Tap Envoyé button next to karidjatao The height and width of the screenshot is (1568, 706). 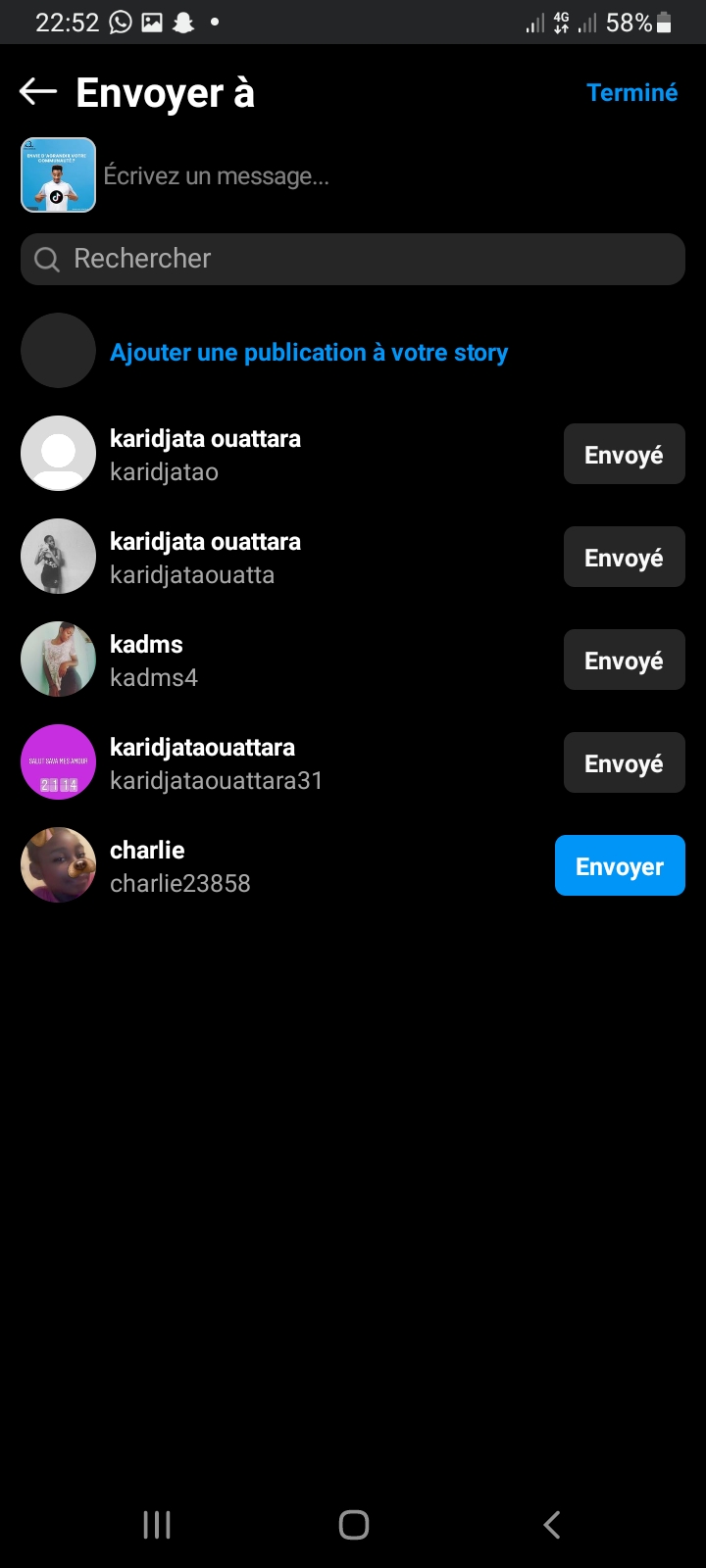click(x=624, y=455)
